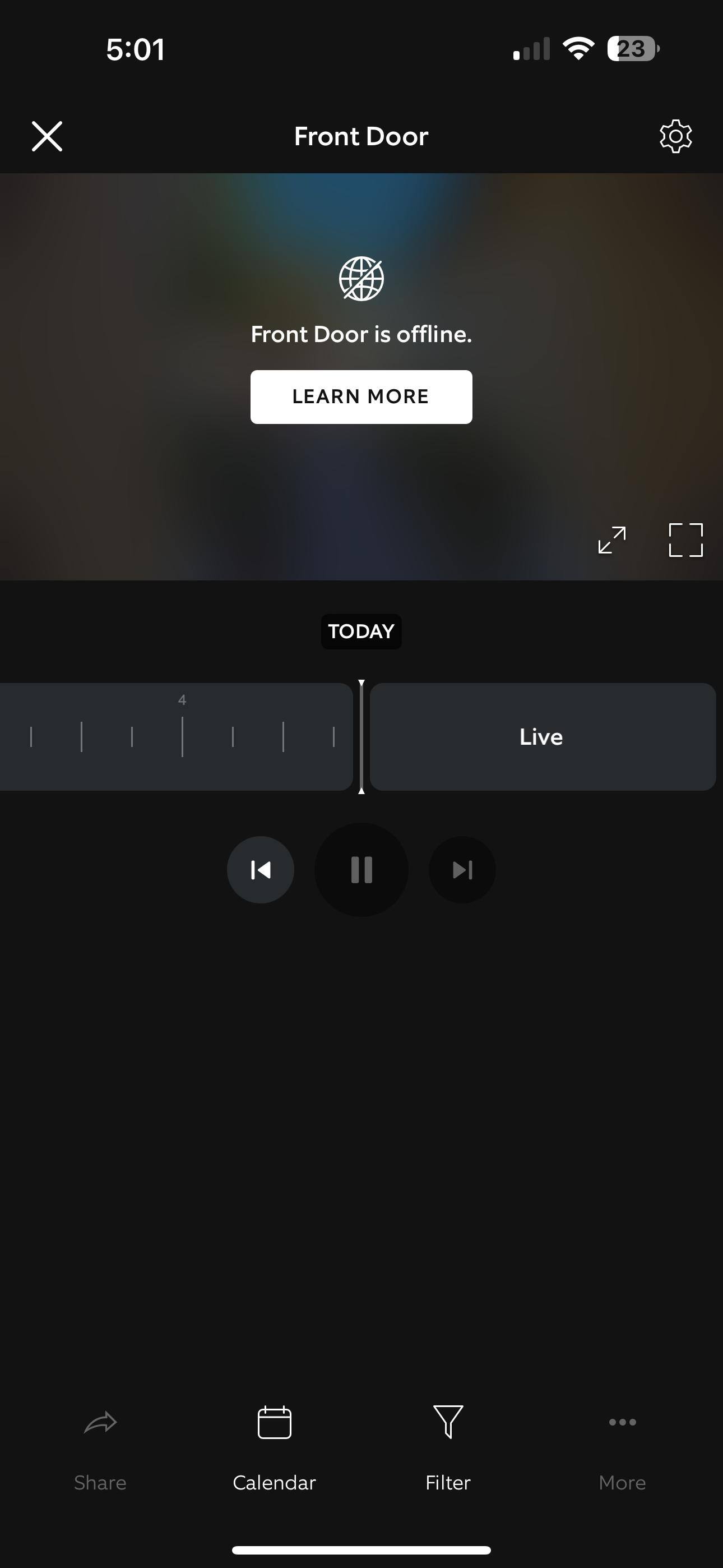Open the More options menu

pyautogui.click(x=622, y=1446)
